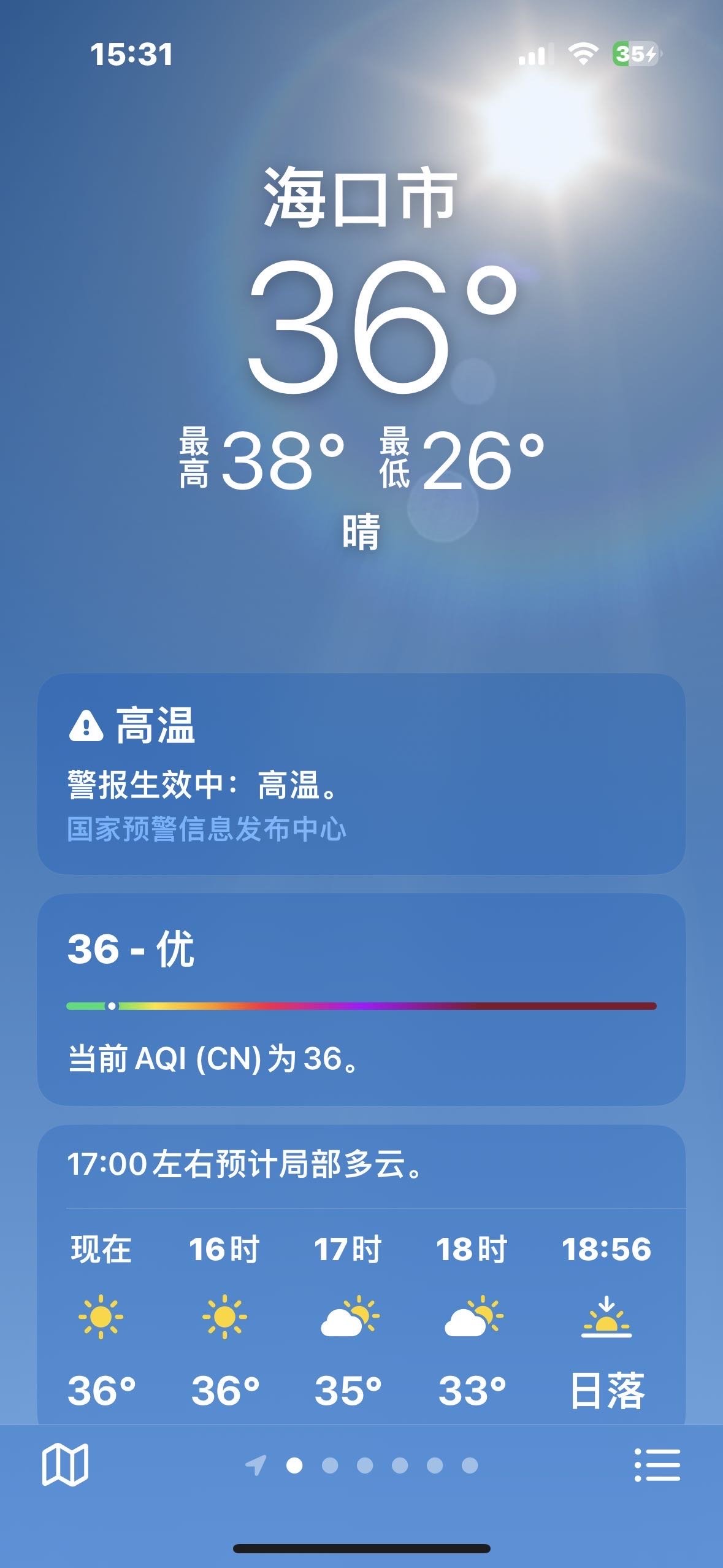View air quality details for AQI 36
The width and height of the screenshot is (723, 1568).
(x=361, y=999)
